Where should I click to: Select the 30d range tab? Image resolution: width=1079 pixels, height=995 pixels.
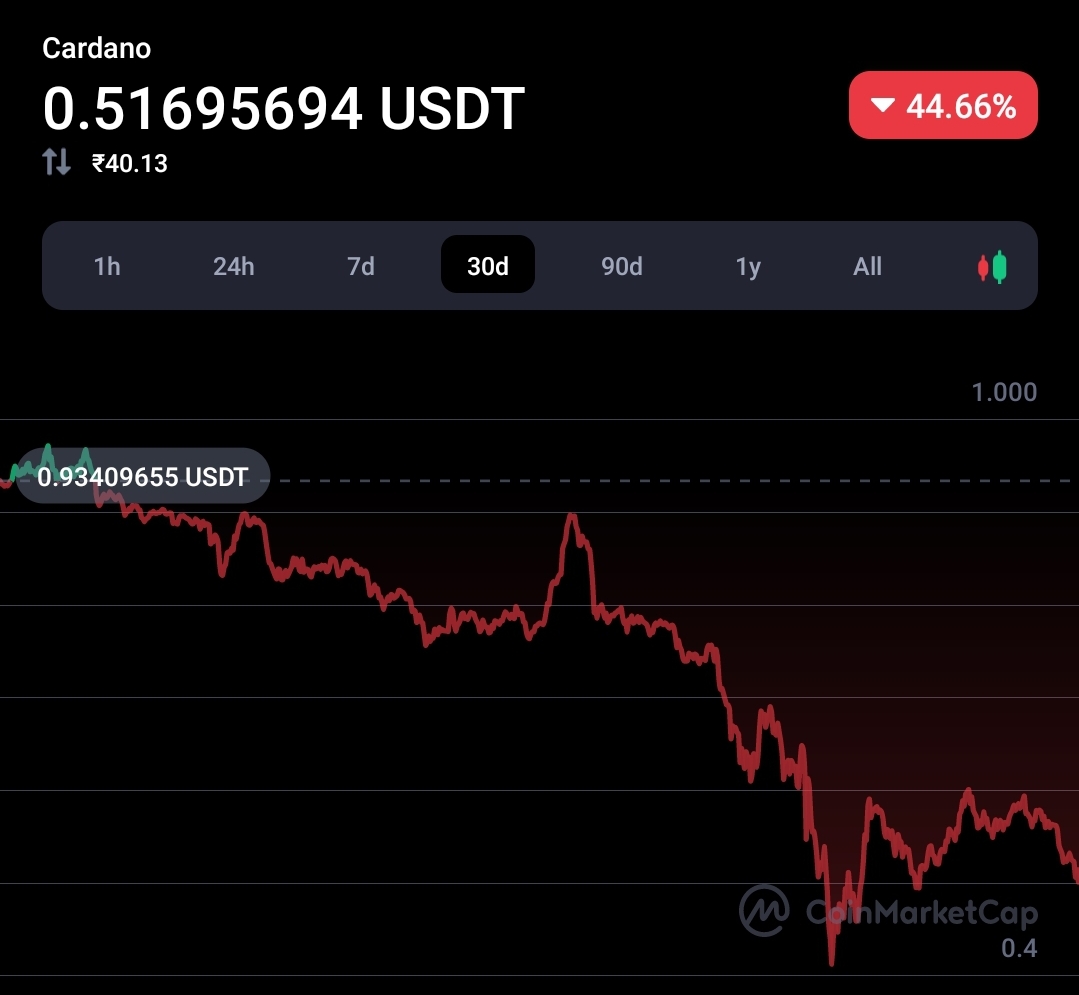coord(488,265)
